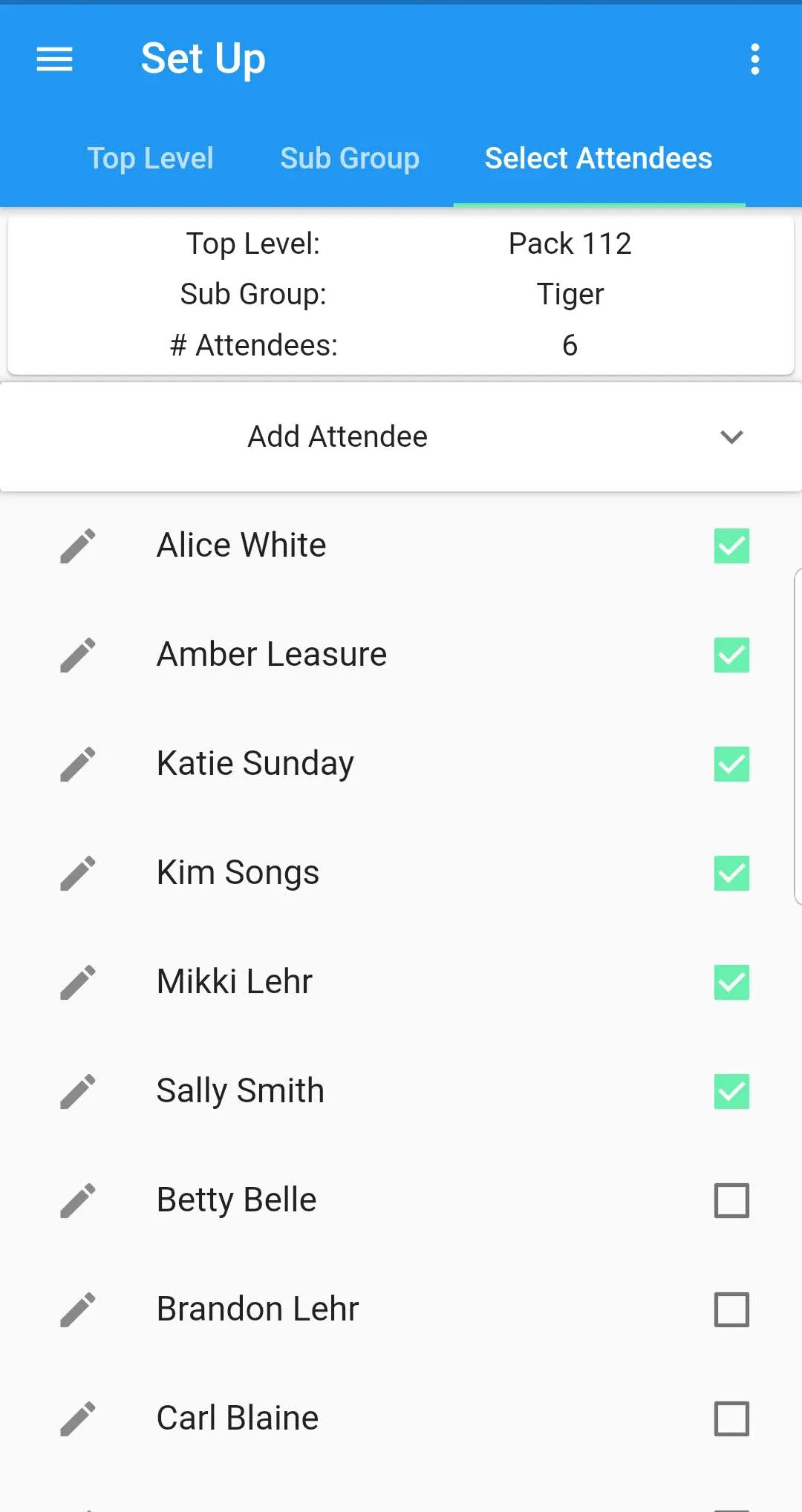Uncheck Sally Smith as attendee
The width and height of the screenshot is (802, 1512).
coord(731,1092)
